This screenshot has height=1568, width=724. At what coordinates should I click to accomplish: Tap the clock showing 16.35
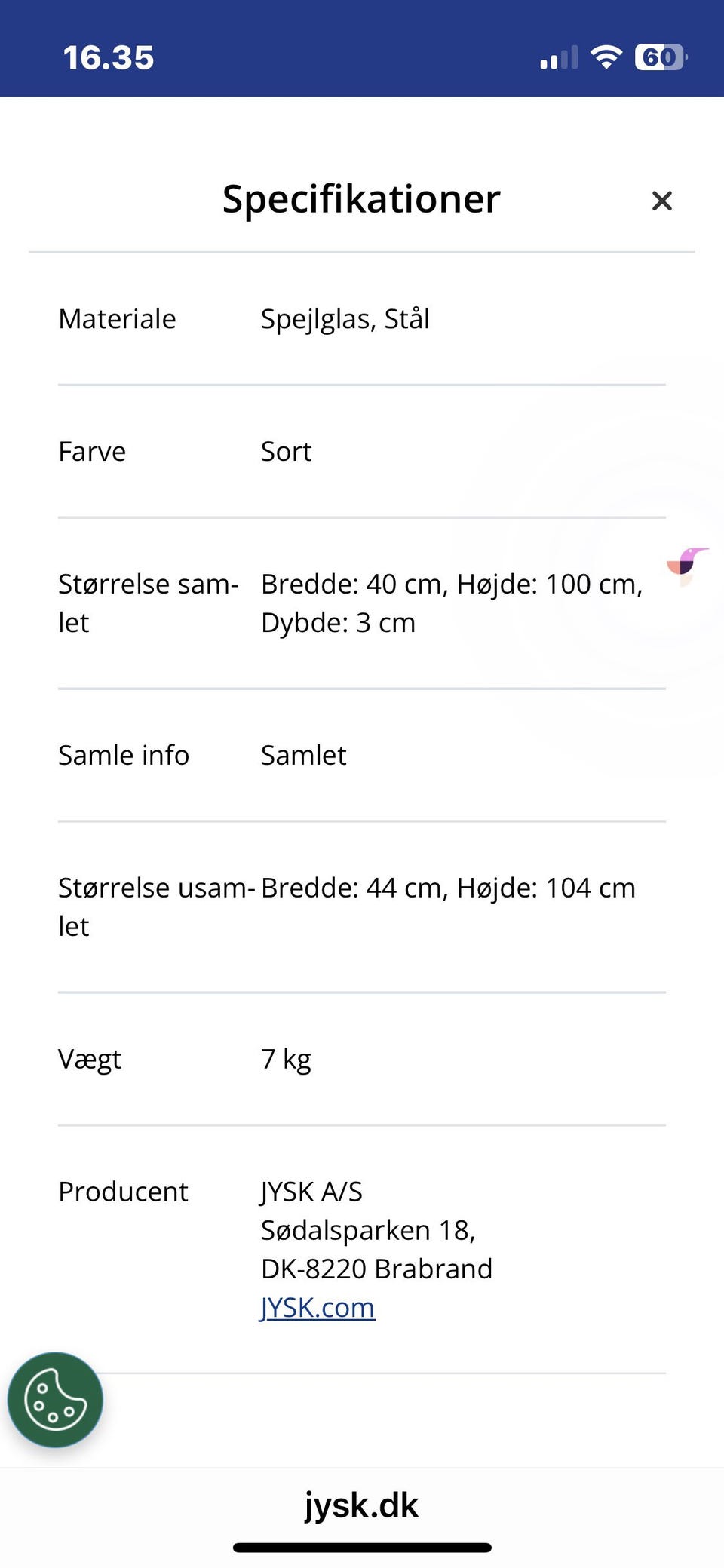(108, 56)
